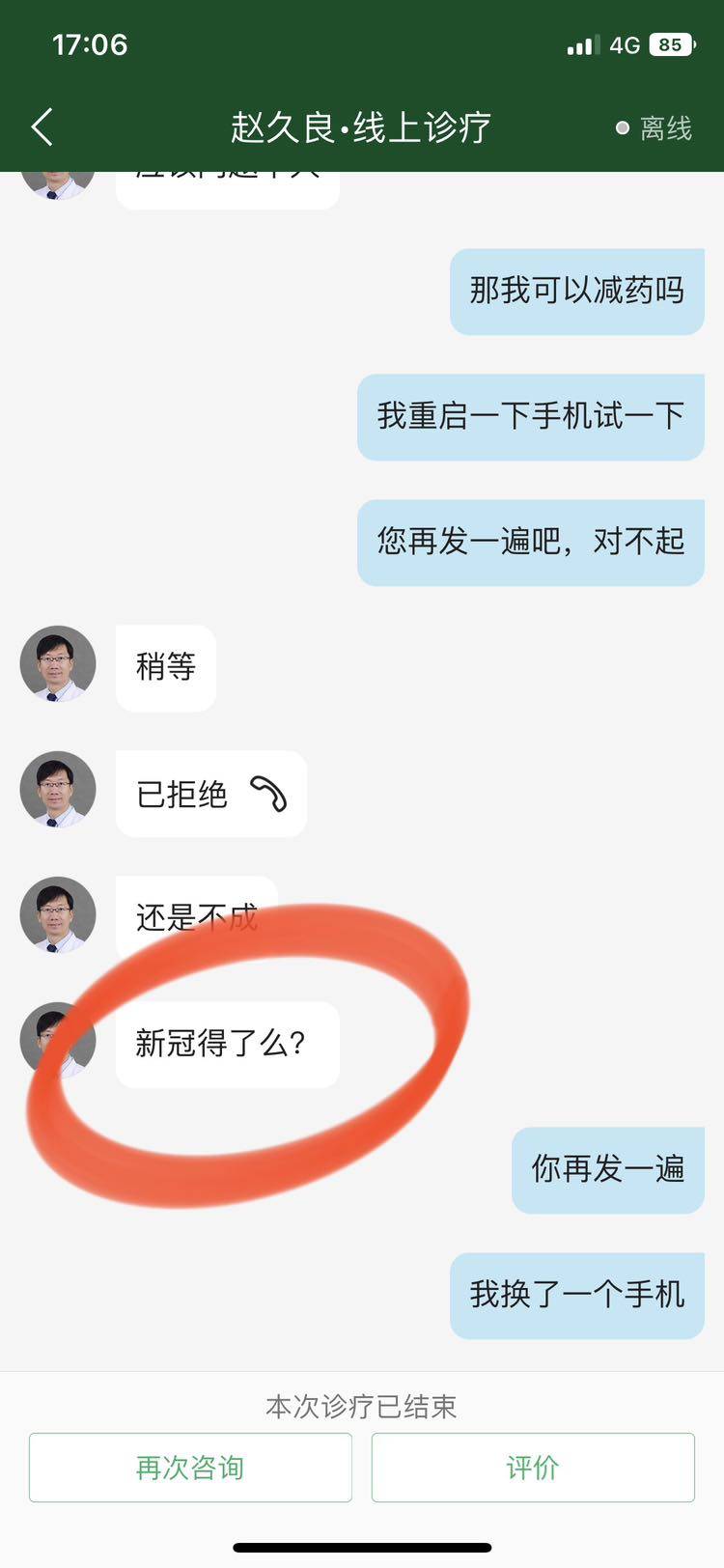The width and height of the screenshot is (724, 1568).
Task: Go back using the top-left arrow
Action: pyautogui.click(x=42, y=127)
